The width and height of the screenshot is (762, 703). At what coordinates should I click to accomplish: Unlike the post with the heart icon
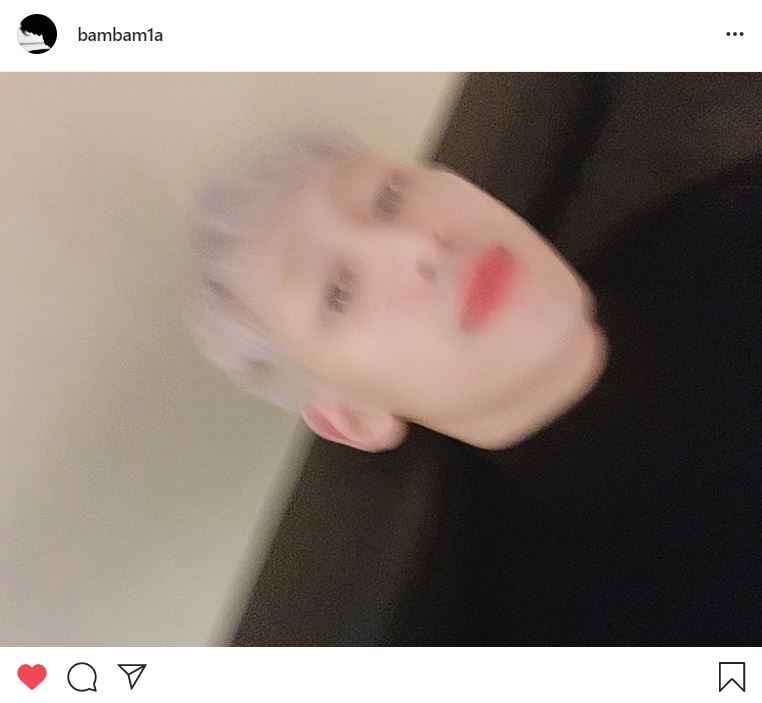pos(32,677)
